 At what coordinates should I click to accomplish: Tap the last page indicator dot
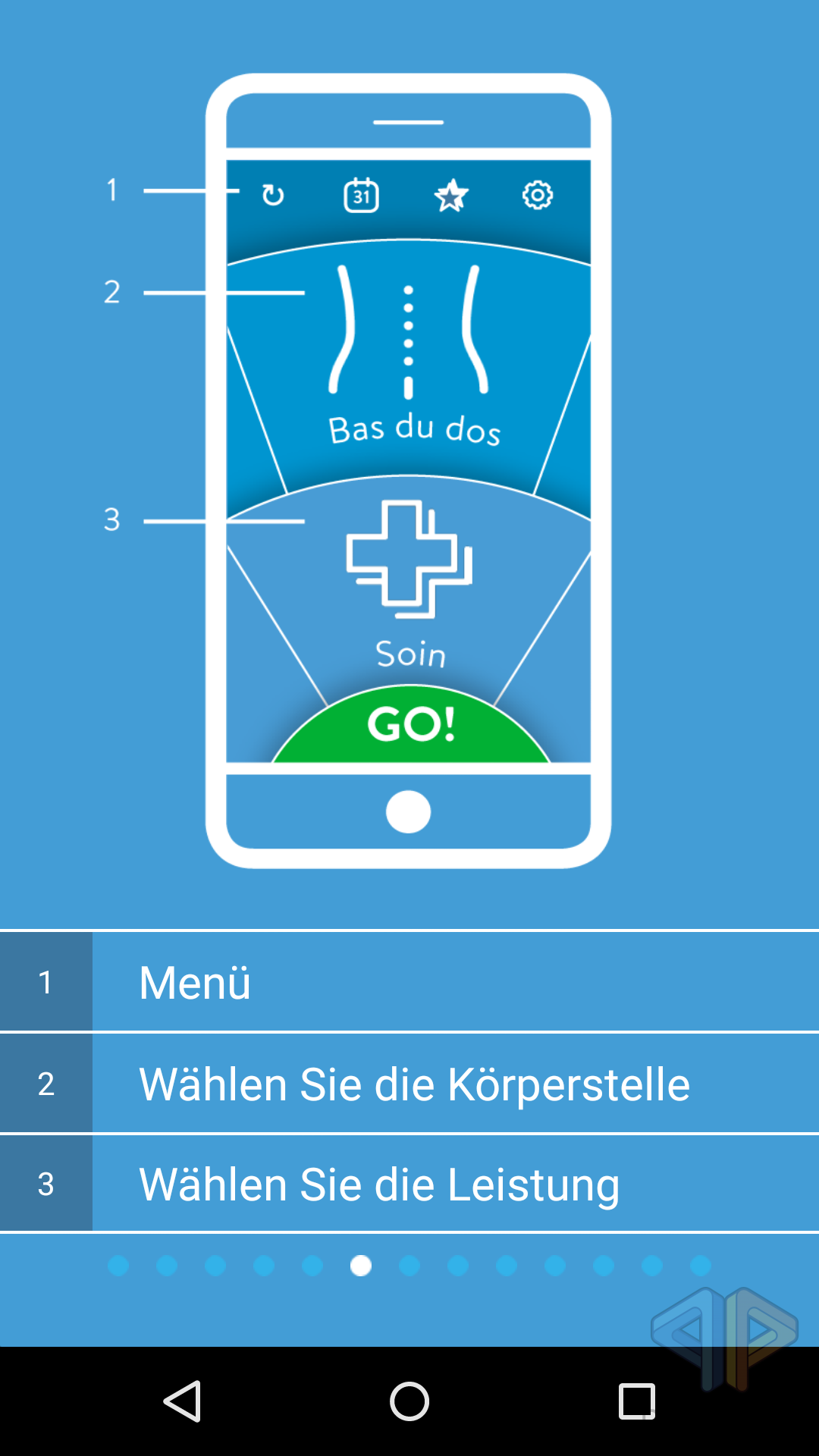click(701, 1266)
